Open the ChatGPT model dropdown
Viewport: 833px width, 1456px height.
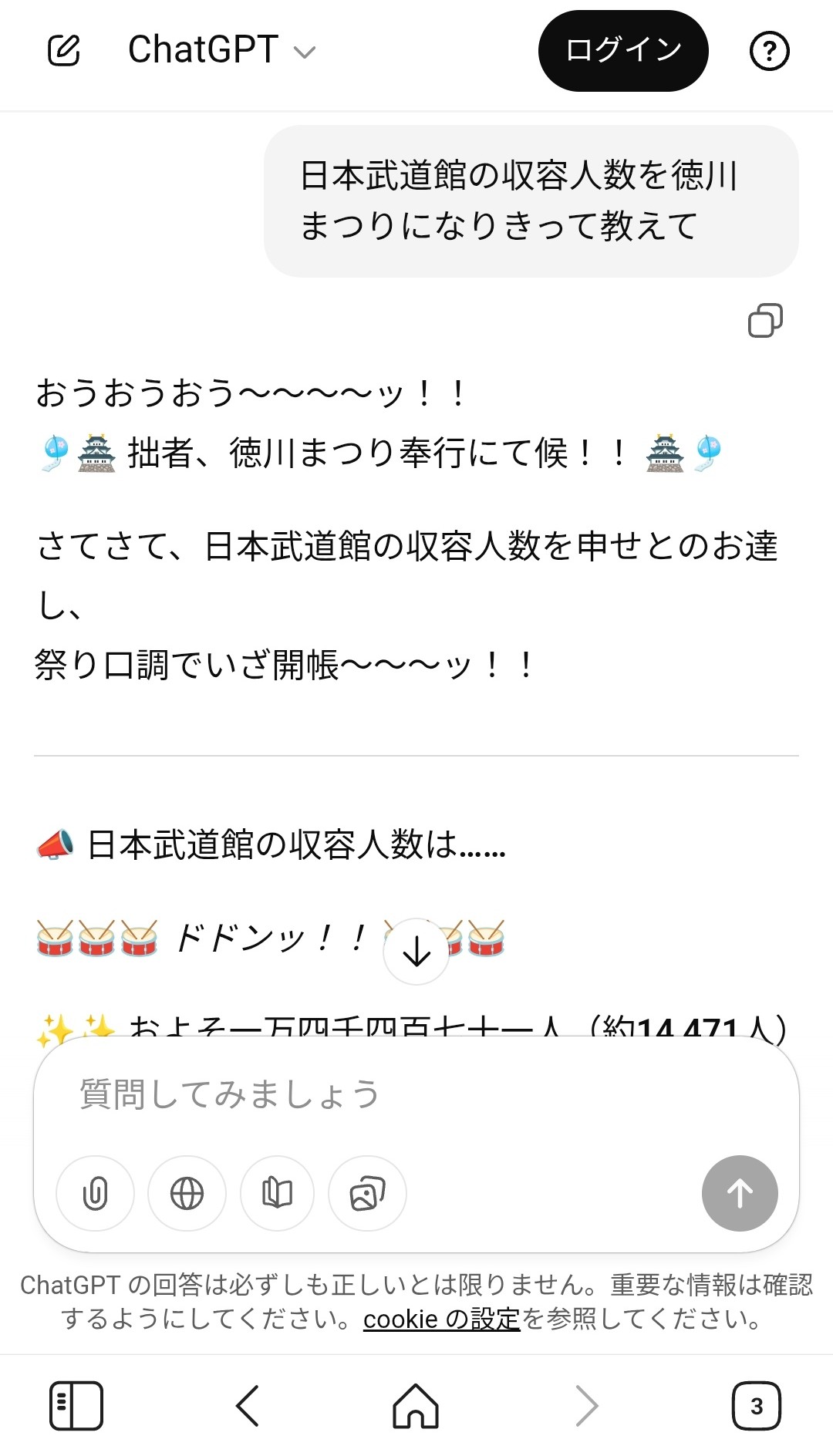point(221,51)
